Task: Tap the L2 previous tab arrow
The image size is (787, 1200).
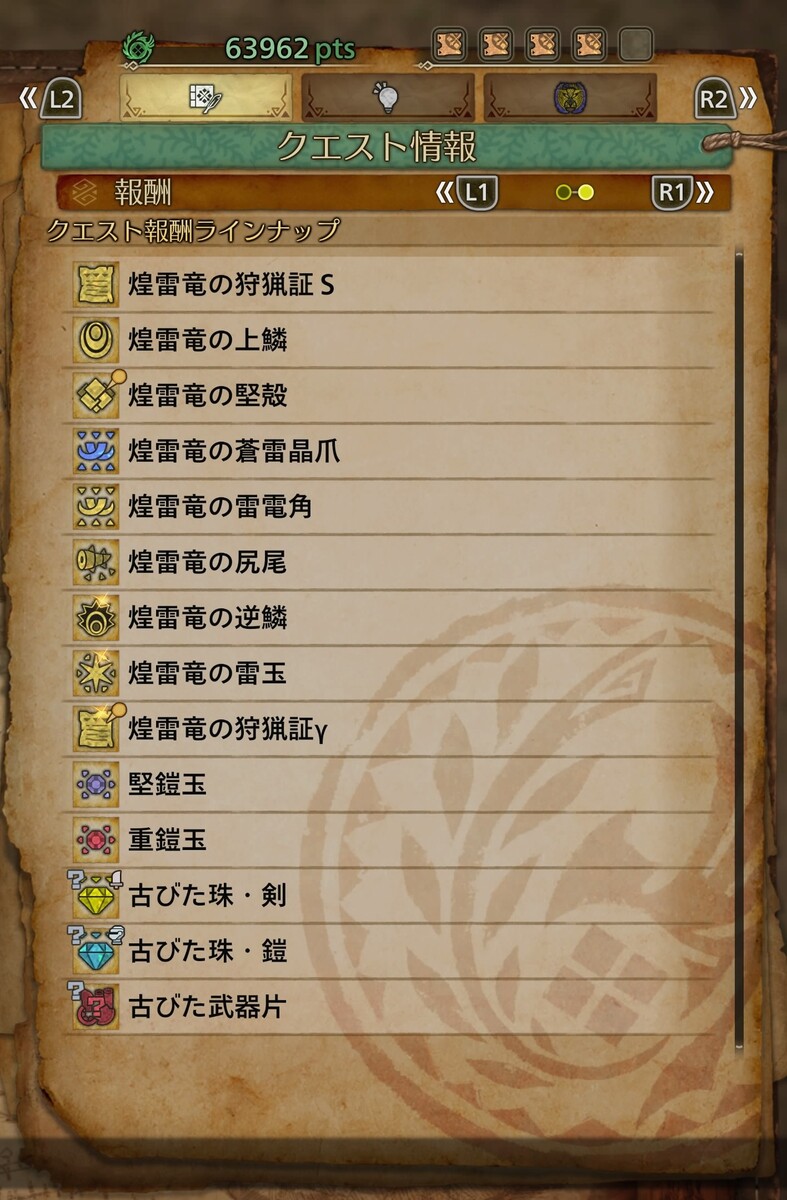Action: pyautogui.click(x=53, y=99)
